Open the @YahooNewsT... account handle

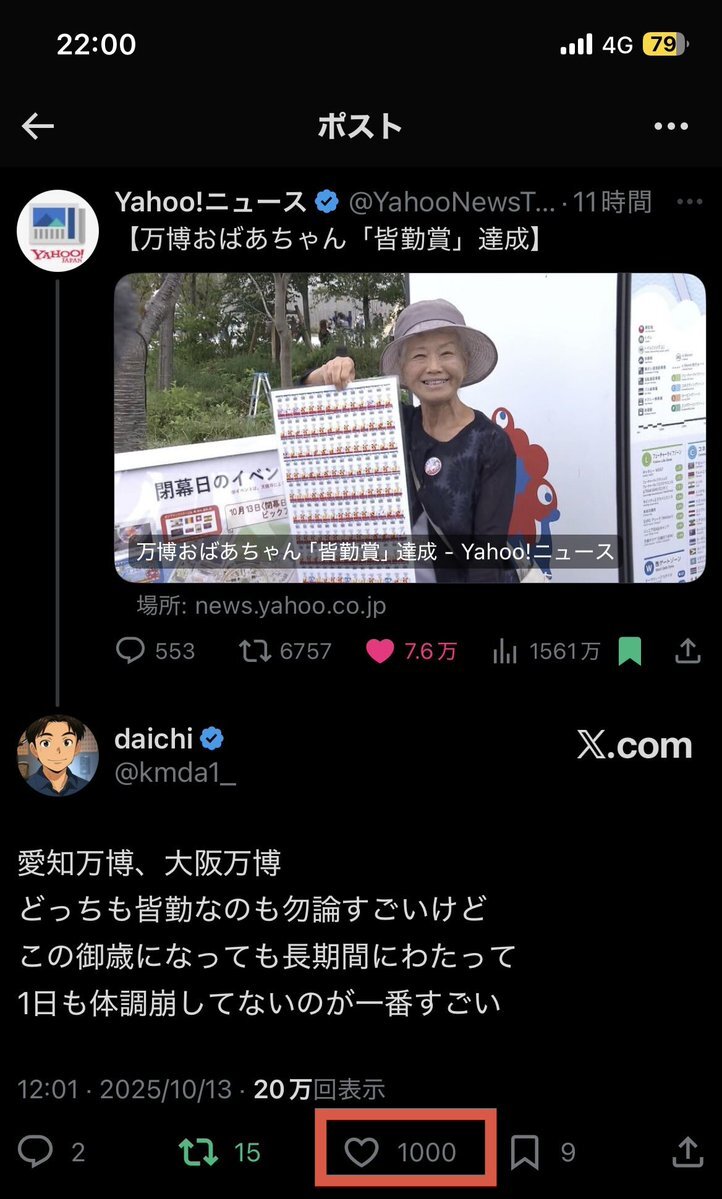click(x=451, y=203)
